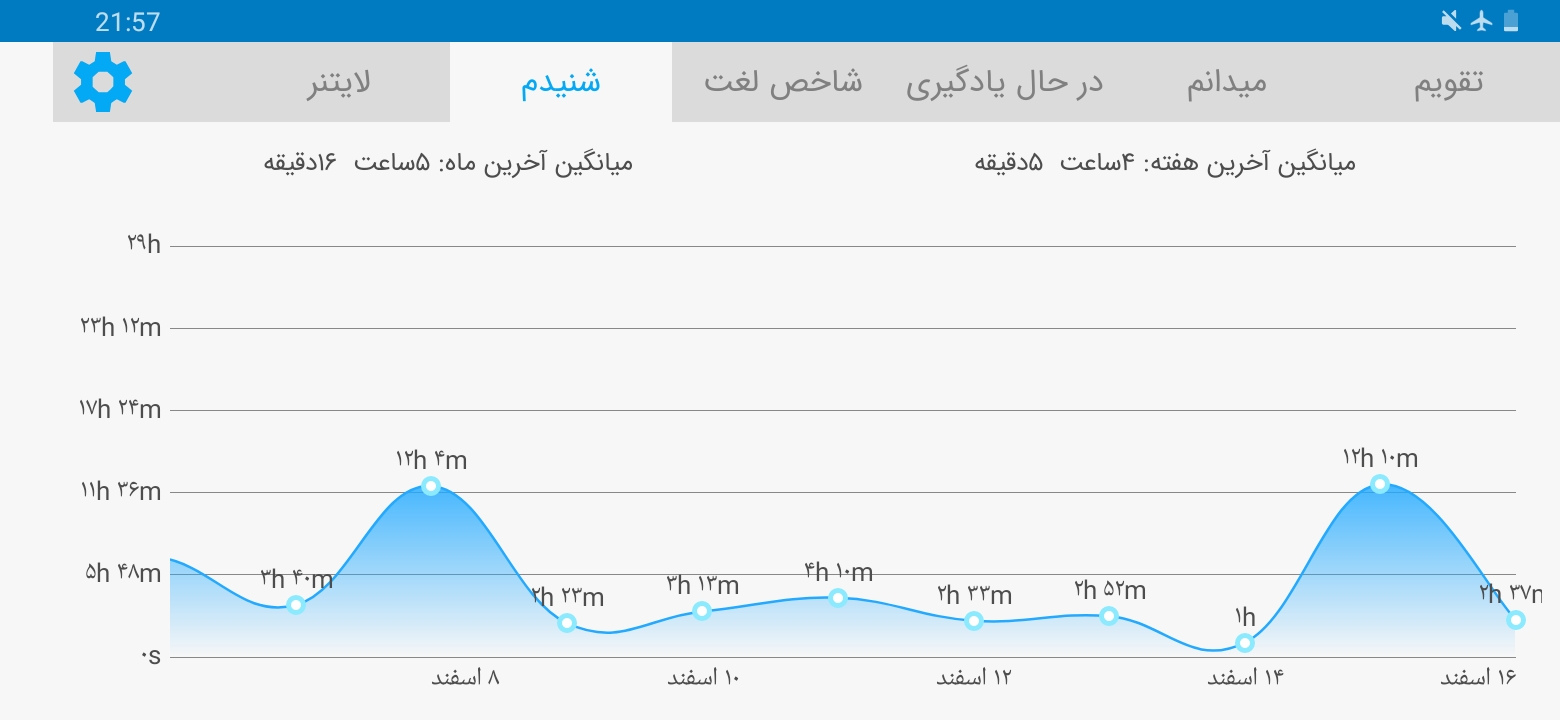This screenshot has height=720, width=1560.
Task: Switch to the در حال یادگیری tab
Action: 1004,82
